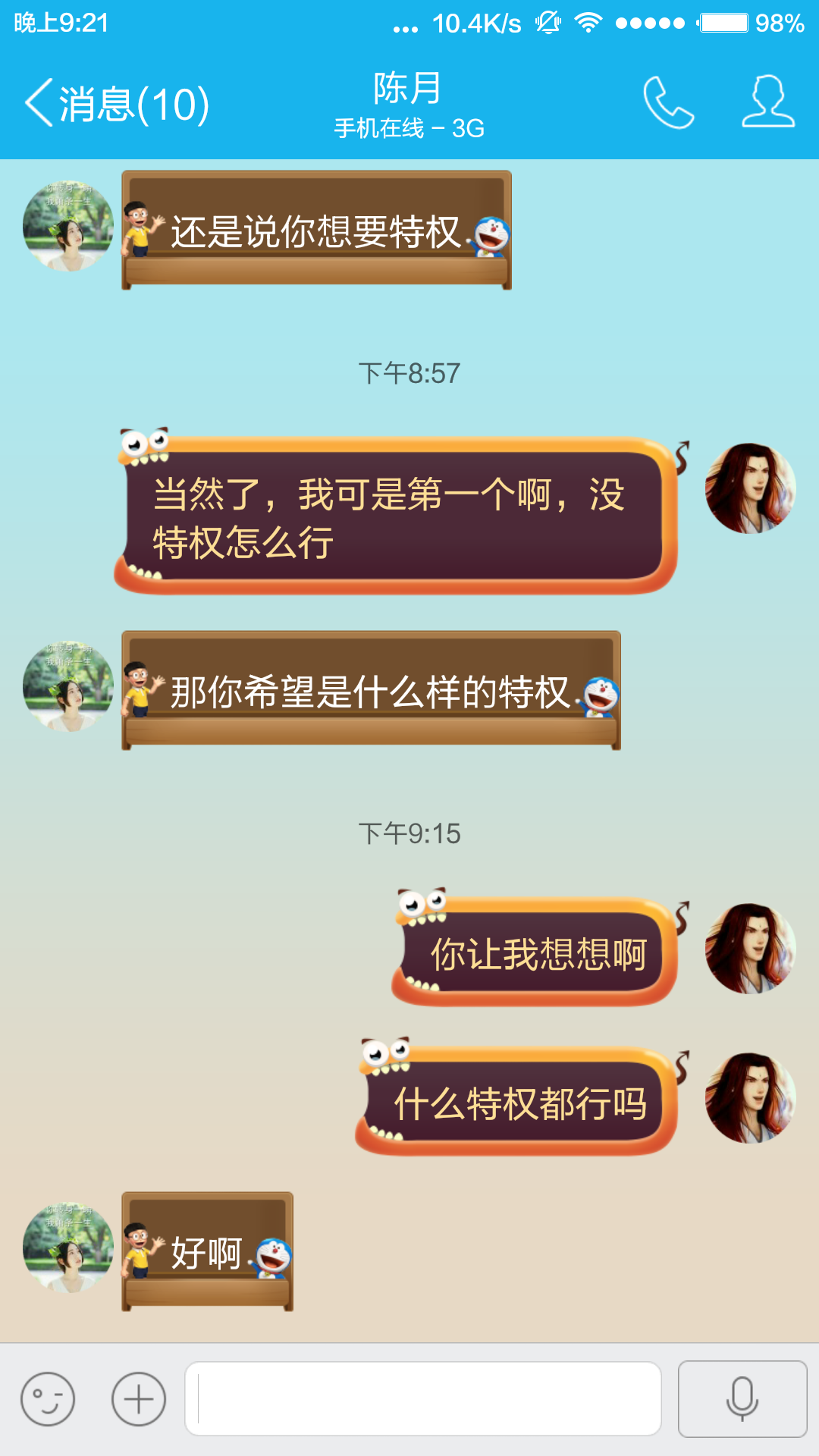Tap 陈月's avatar beside 好啊 message
Screen dimensions: 819x1456
(68, 1247)
